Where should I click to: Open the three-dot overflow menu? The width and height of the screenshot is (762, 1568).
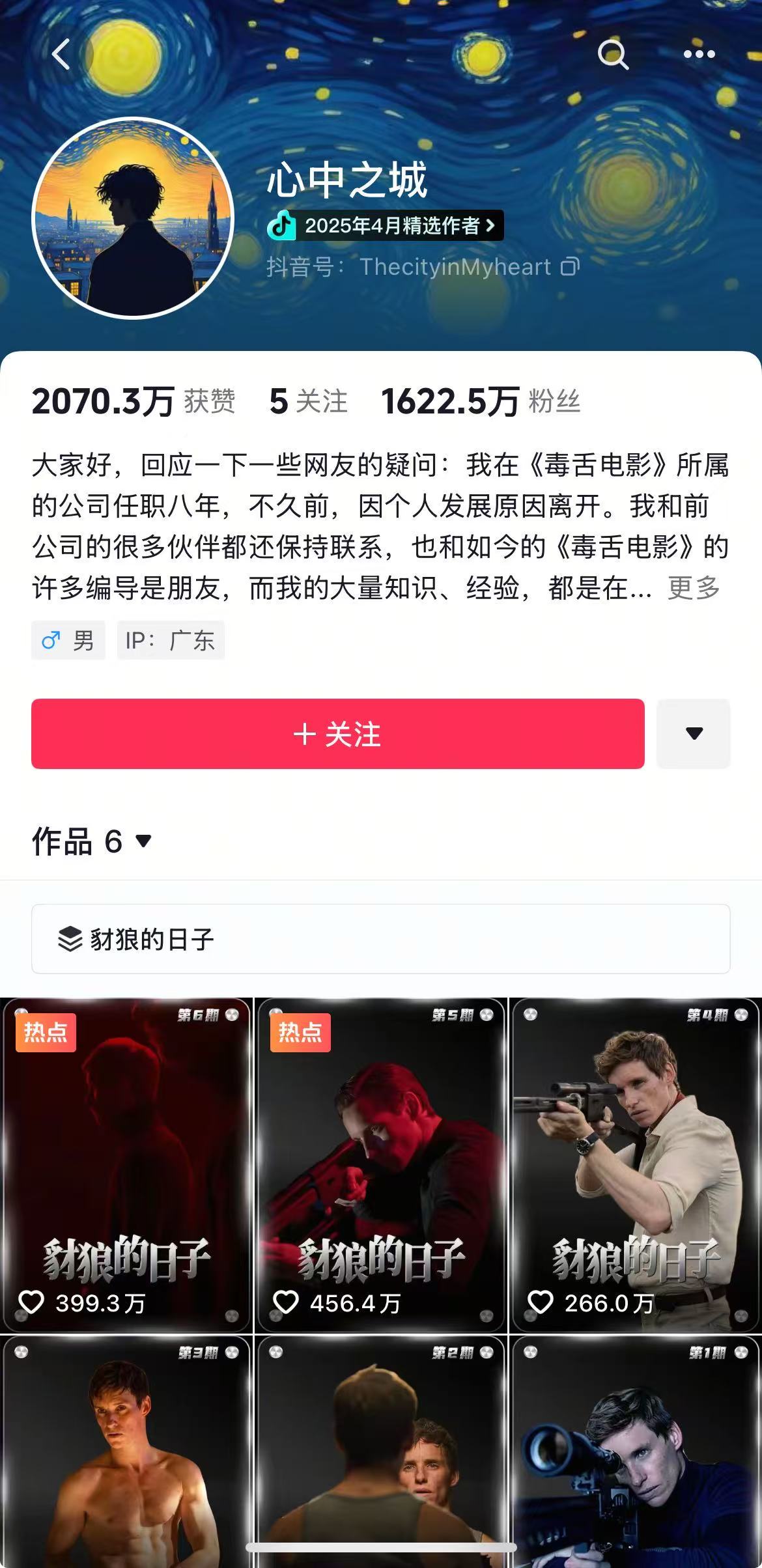coord(699,55)
